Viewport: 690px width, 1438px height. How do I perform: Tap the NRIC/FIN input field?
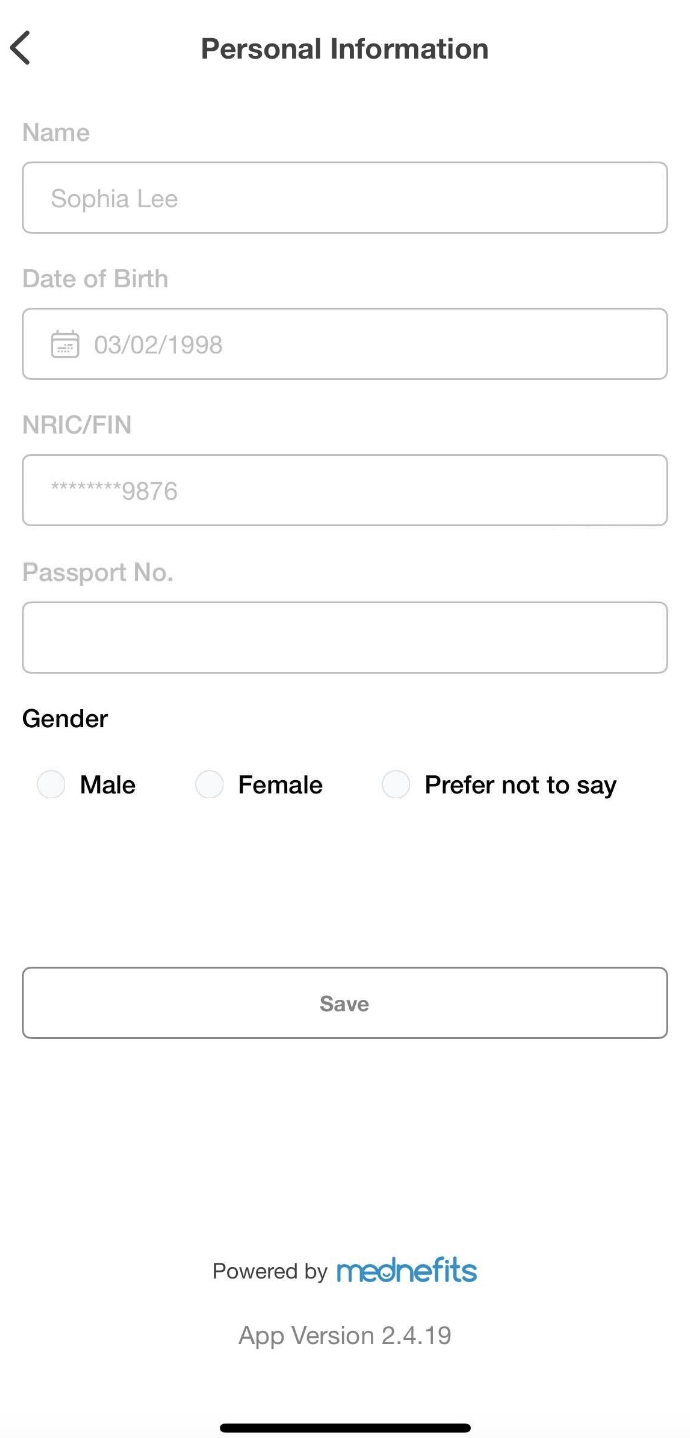[344, 490]
